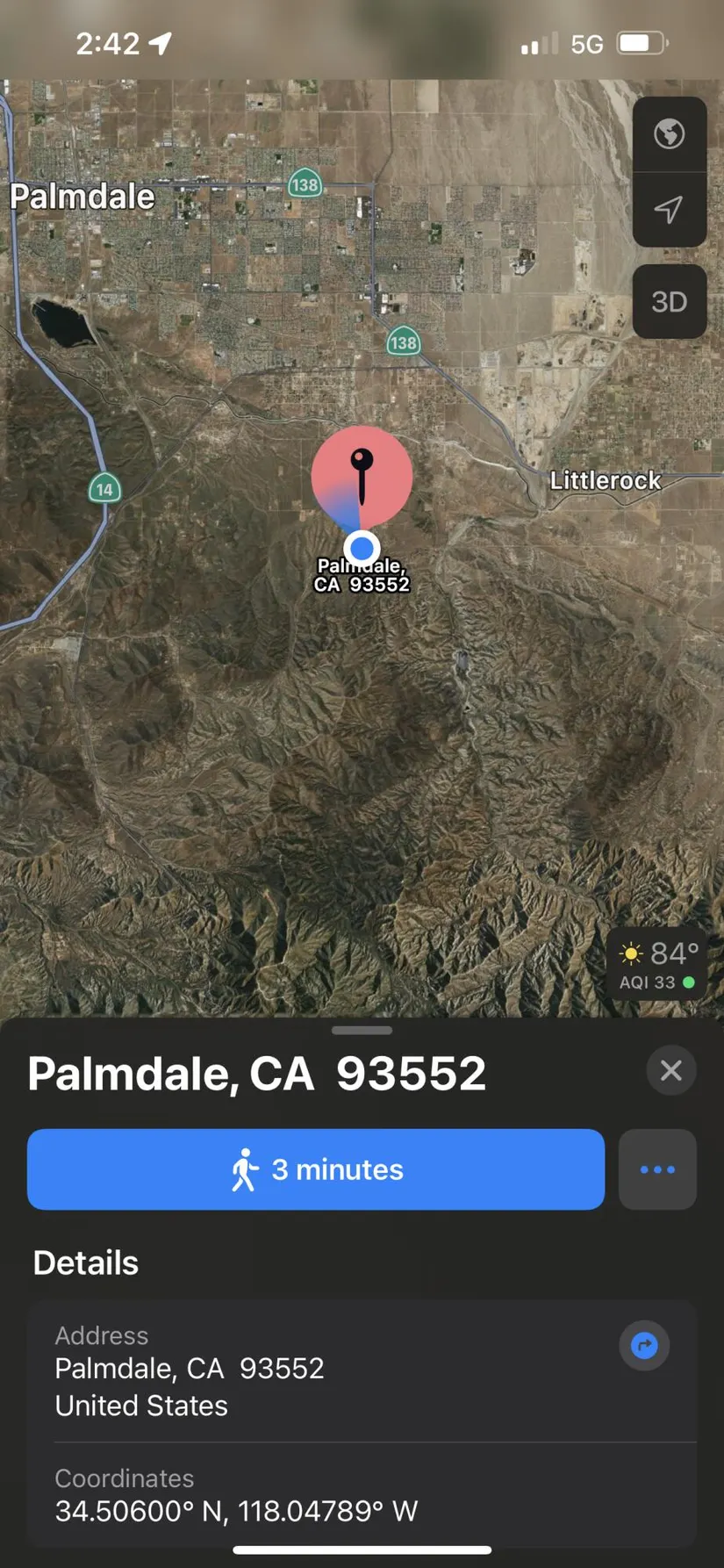Share the address with arrow icon
724x1568 pixels.
(x=644, y=1345)
